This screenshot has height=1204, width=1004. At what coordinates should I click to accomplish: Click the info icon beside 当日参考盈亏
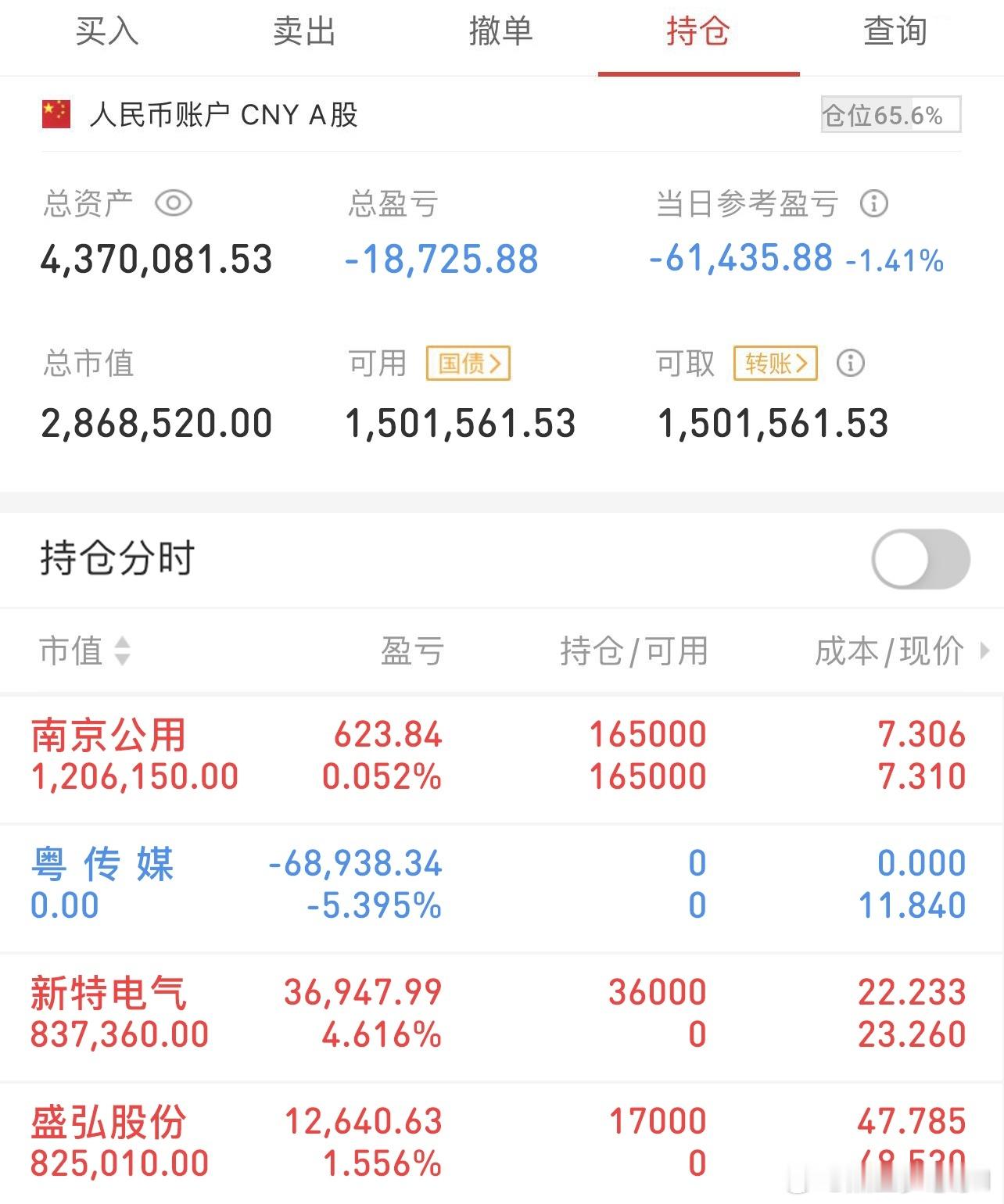point(875,204)
